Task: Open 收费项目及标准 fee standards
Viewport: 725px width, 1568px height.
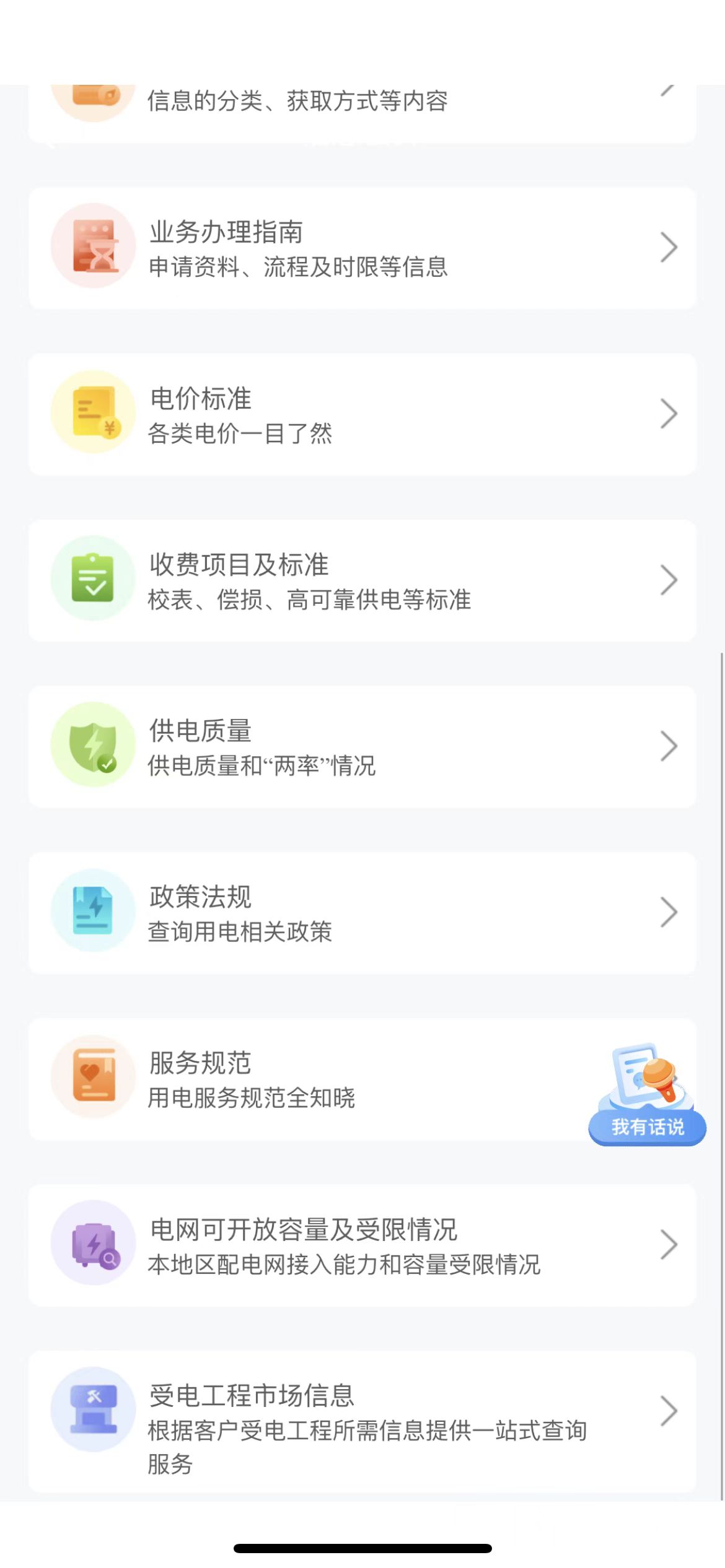Action: click(362, 580)
